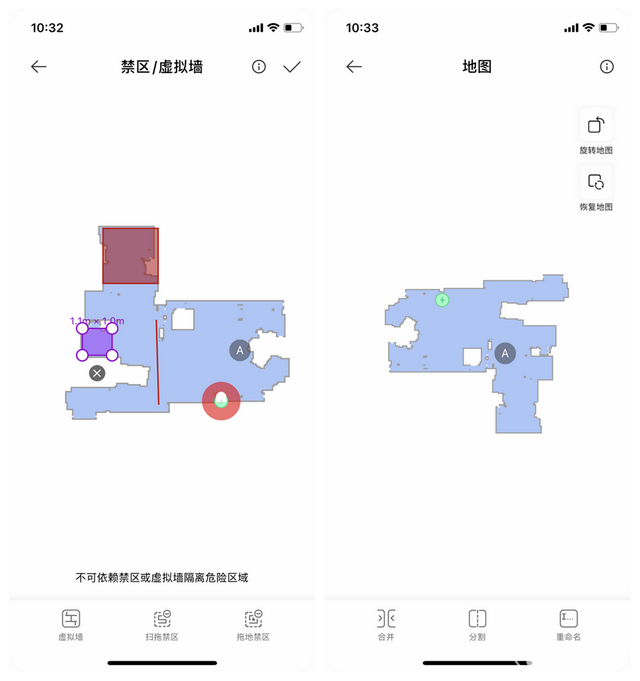Tap 旋转地图 to rotate the map
Image resolution: width=640 pixels, height=681 pixels.
pos(596,132)
